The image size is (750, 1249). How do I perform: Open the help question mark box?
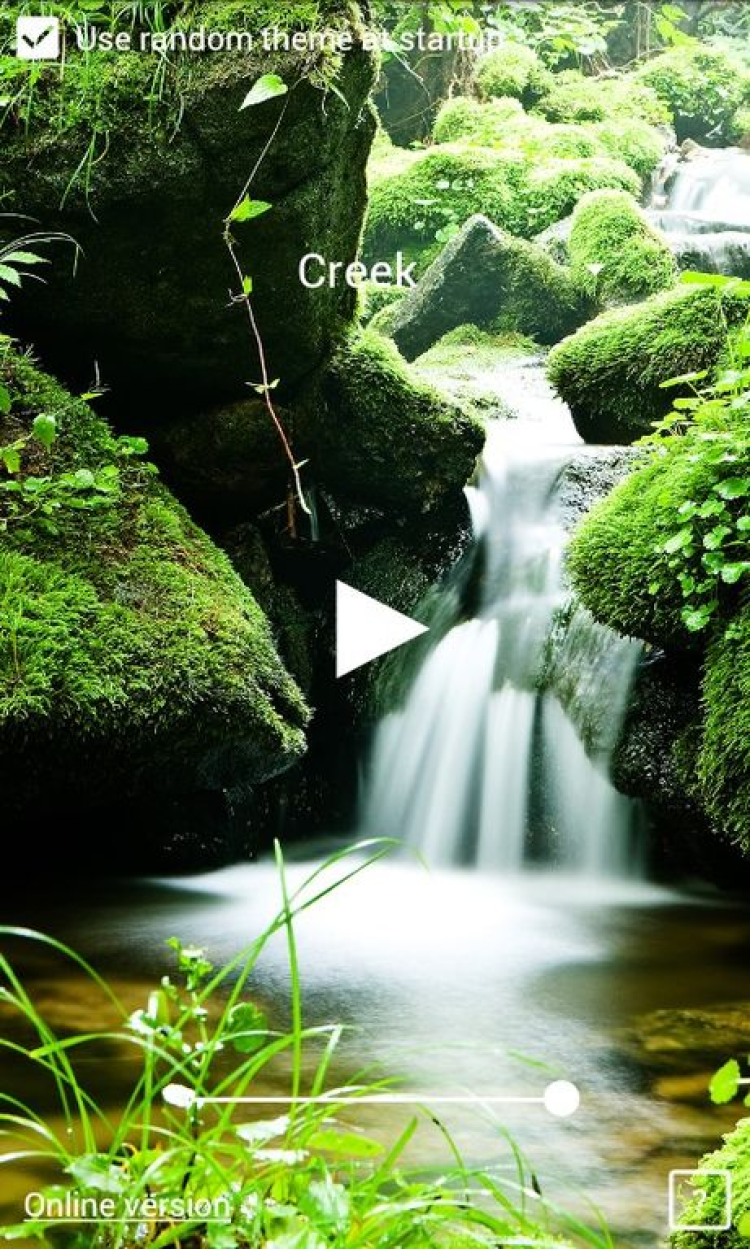(x=700, y=1199)
